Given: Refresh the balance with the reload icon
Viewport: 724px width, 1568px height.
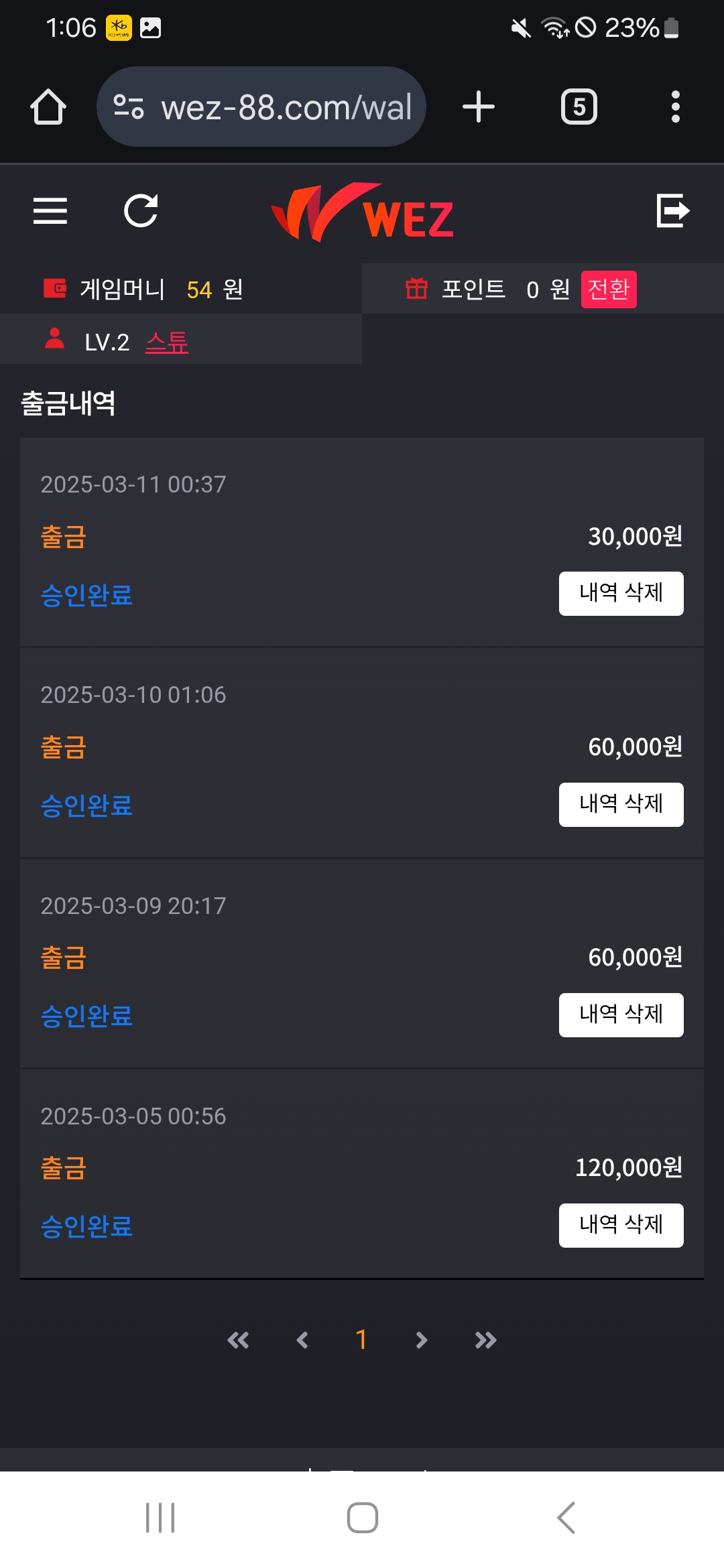Looking at the screenshot, I should (x=141, y=211).
